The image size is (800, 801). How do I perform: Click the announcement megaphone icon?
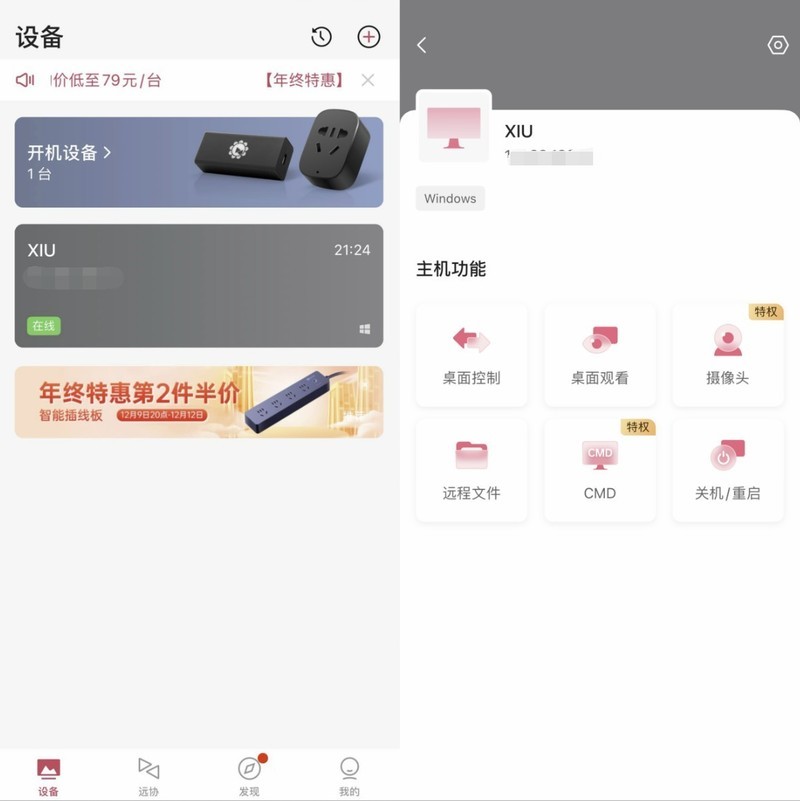click(24, 80)
